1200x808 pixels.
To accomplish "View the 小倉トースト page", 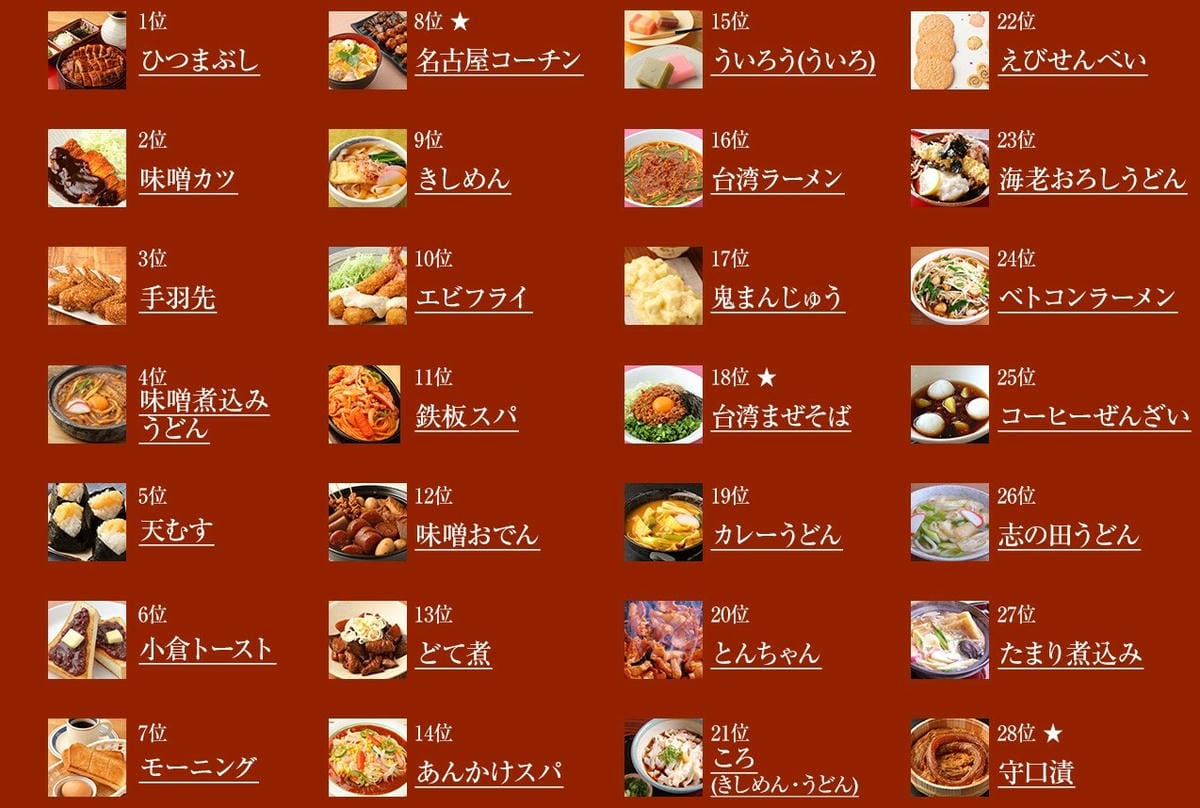I will pyautogui.click(x=206, y=649).
